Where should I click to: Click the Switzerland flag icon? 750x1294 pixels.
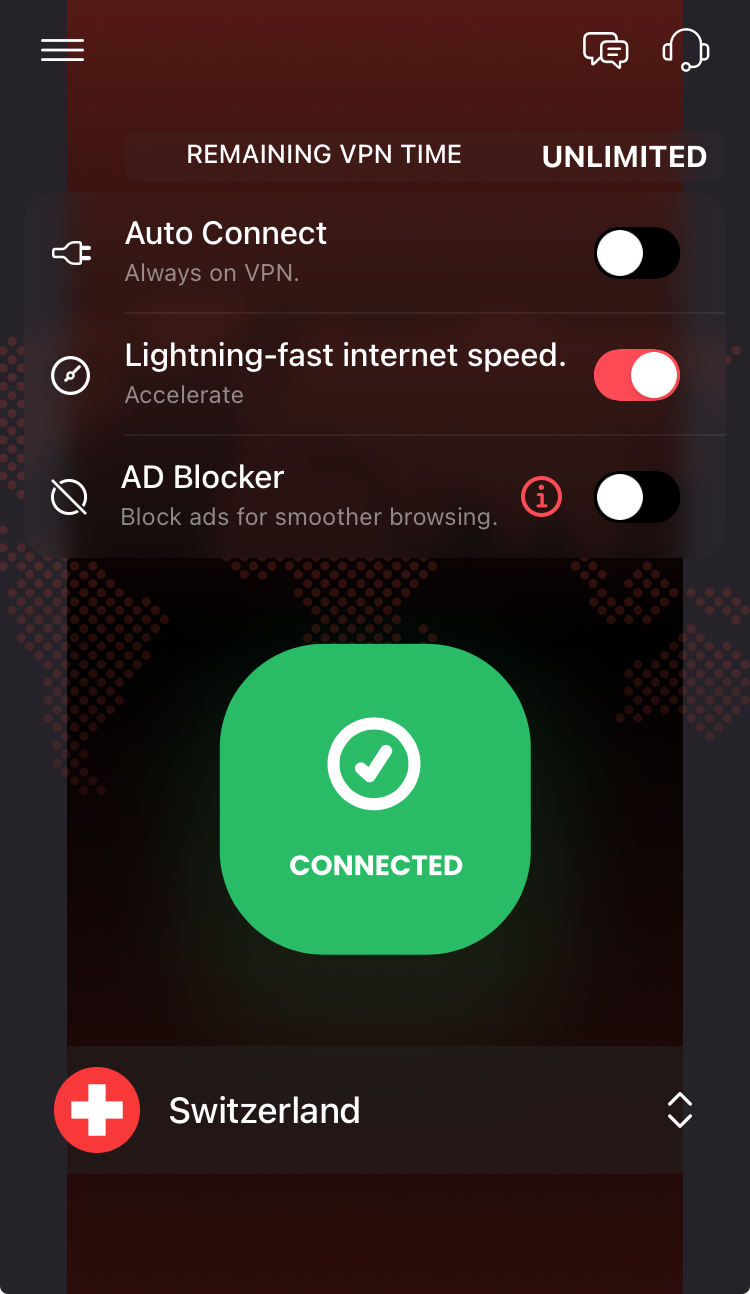tap(97, 1110)
